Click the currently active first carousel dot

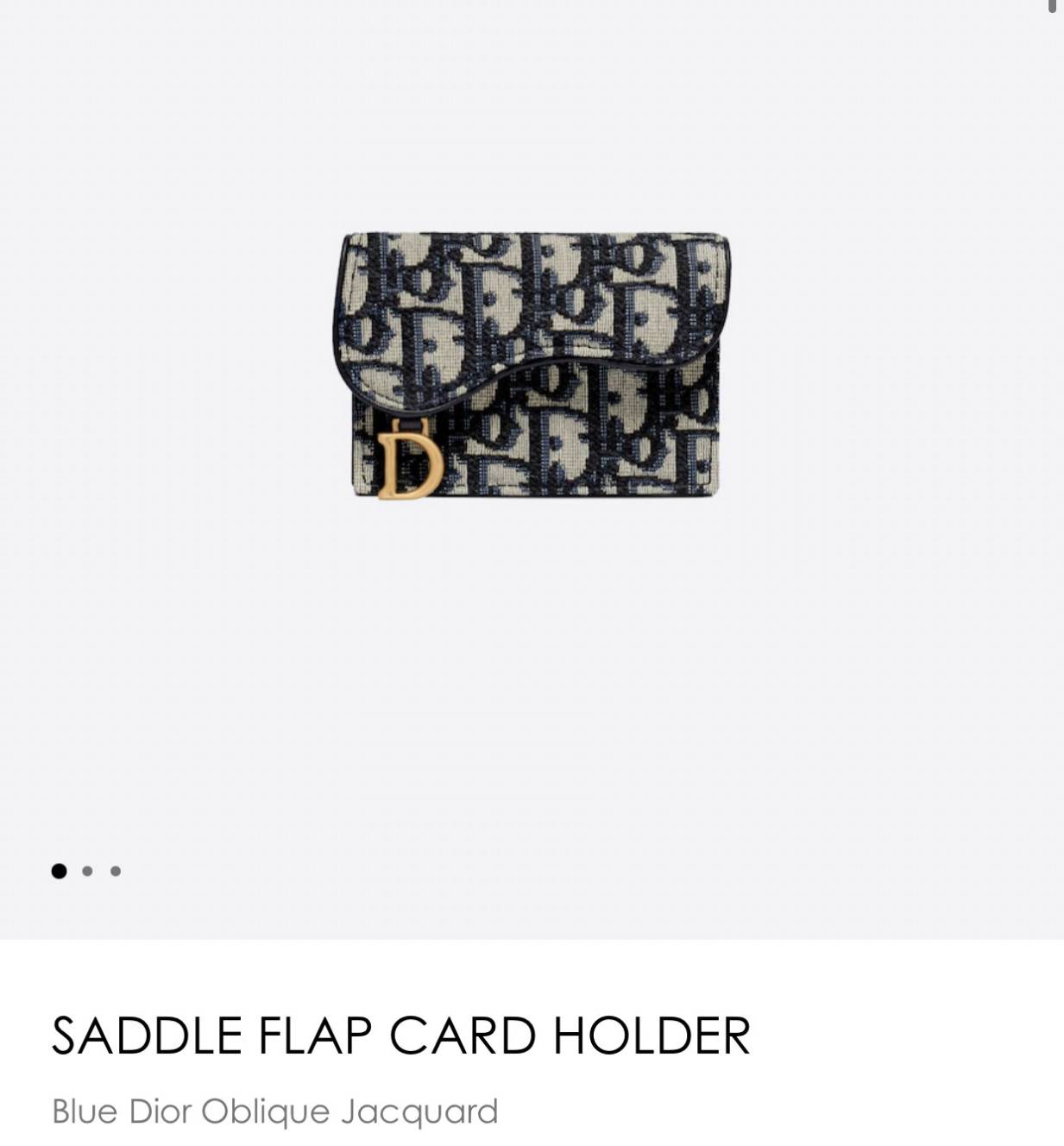tap(60, 870)
